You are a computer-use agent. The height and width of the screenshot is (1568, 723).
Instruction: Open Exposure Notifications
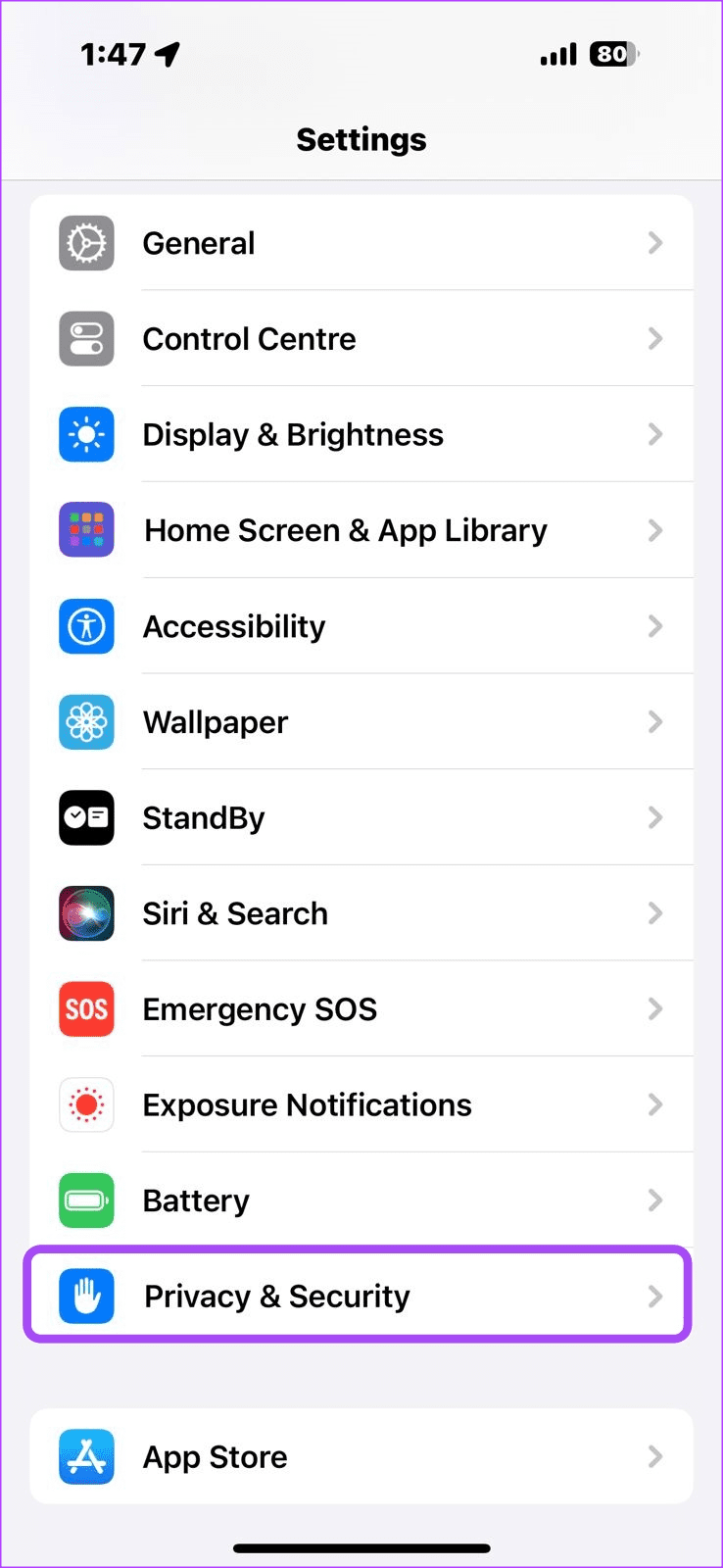pyautogui.click(x=361, y=1105)
